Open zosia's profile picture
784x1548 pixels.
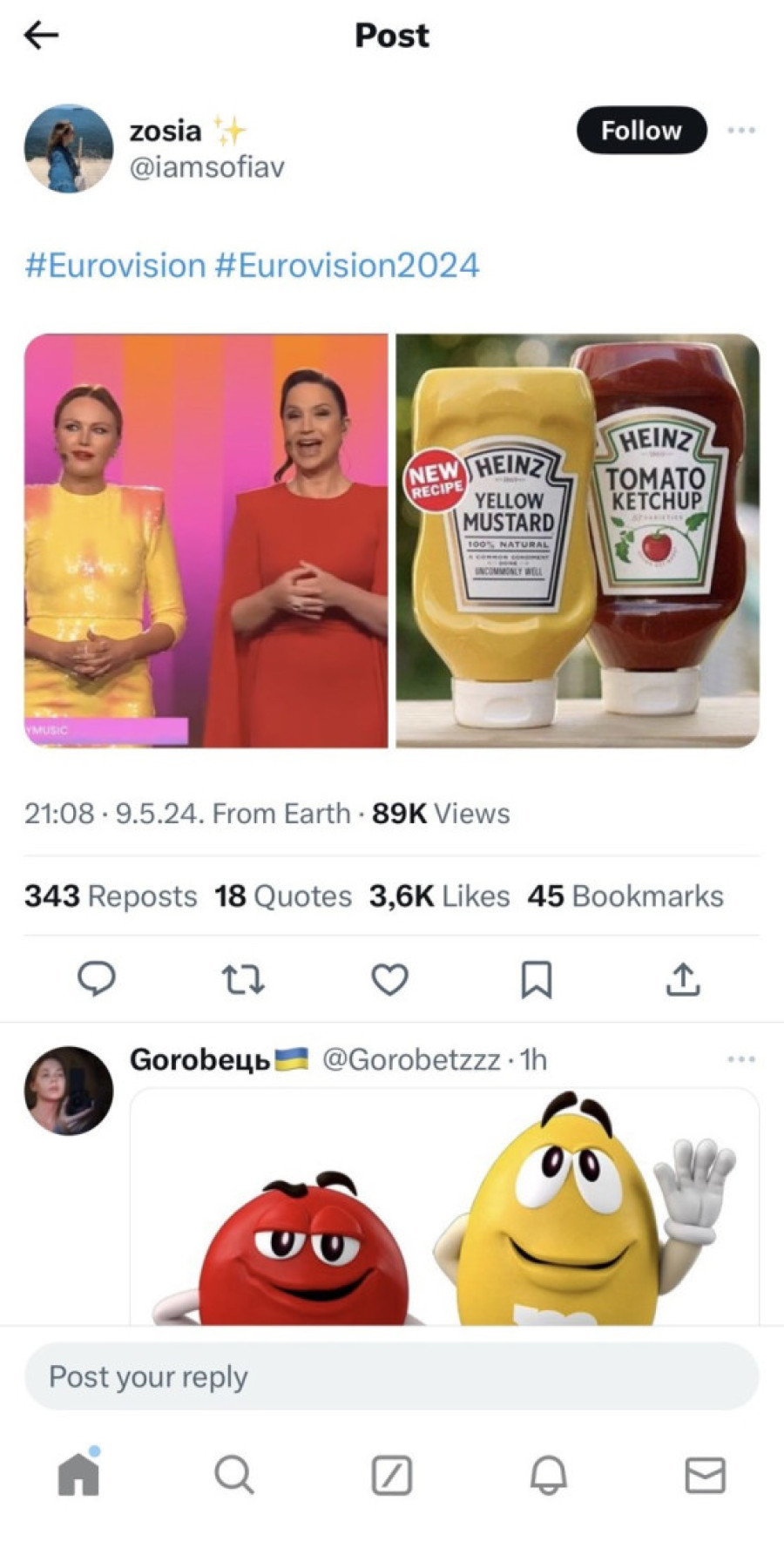68,149
